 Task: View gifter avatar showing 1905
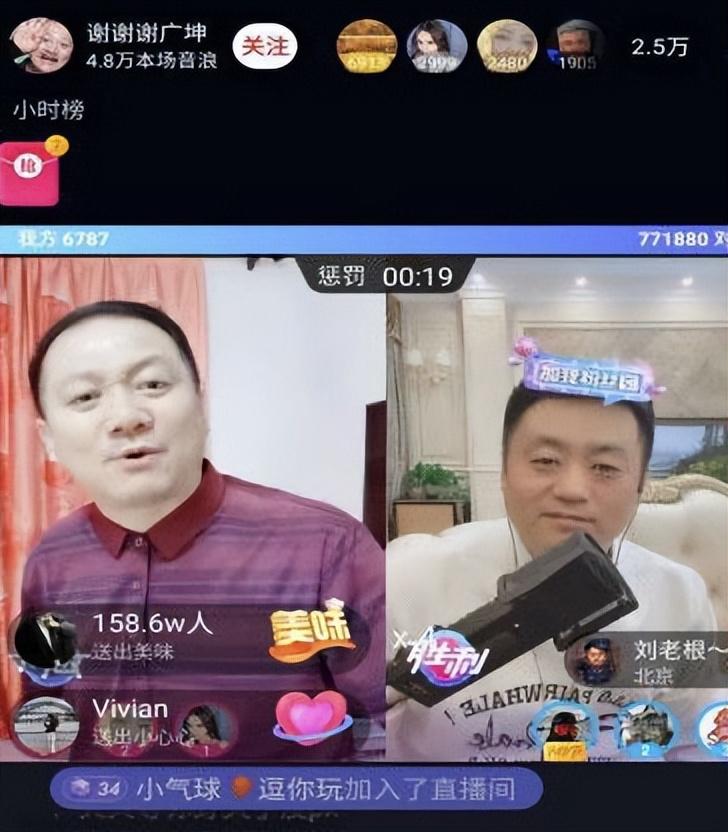pyautogui.click(x=577, y=46)
